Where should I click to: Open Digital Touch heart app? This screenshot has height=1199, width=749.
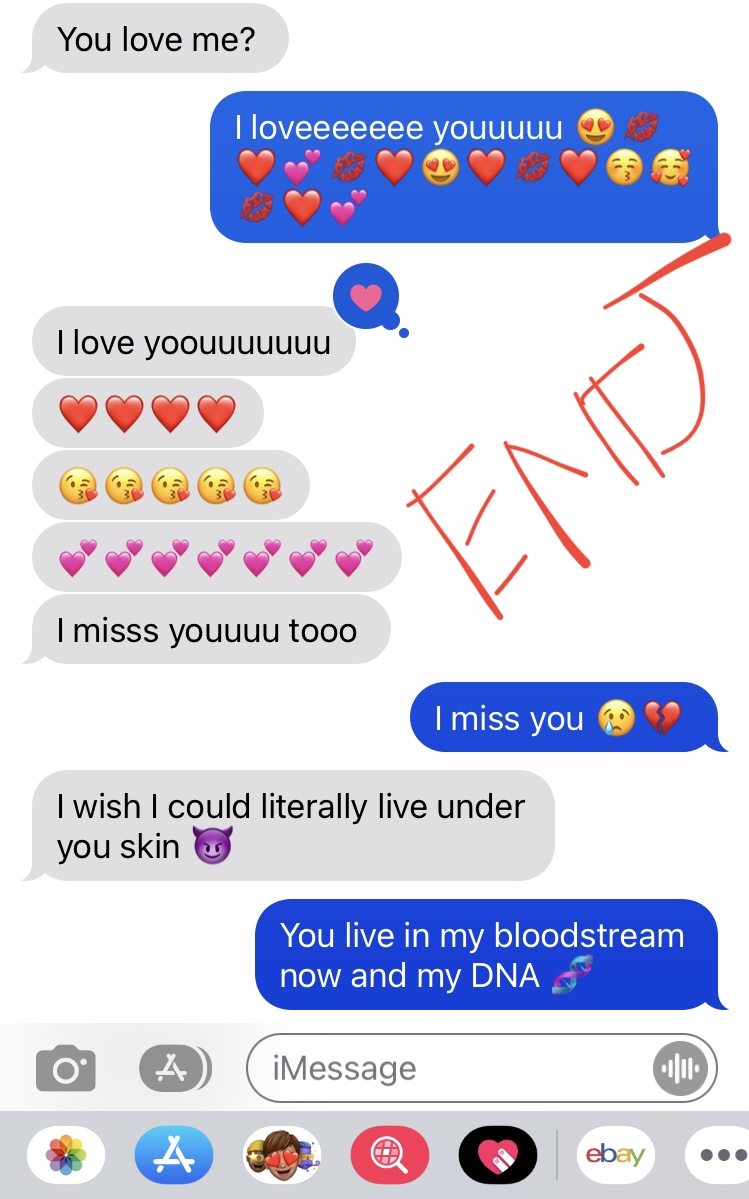(498, 1155)
